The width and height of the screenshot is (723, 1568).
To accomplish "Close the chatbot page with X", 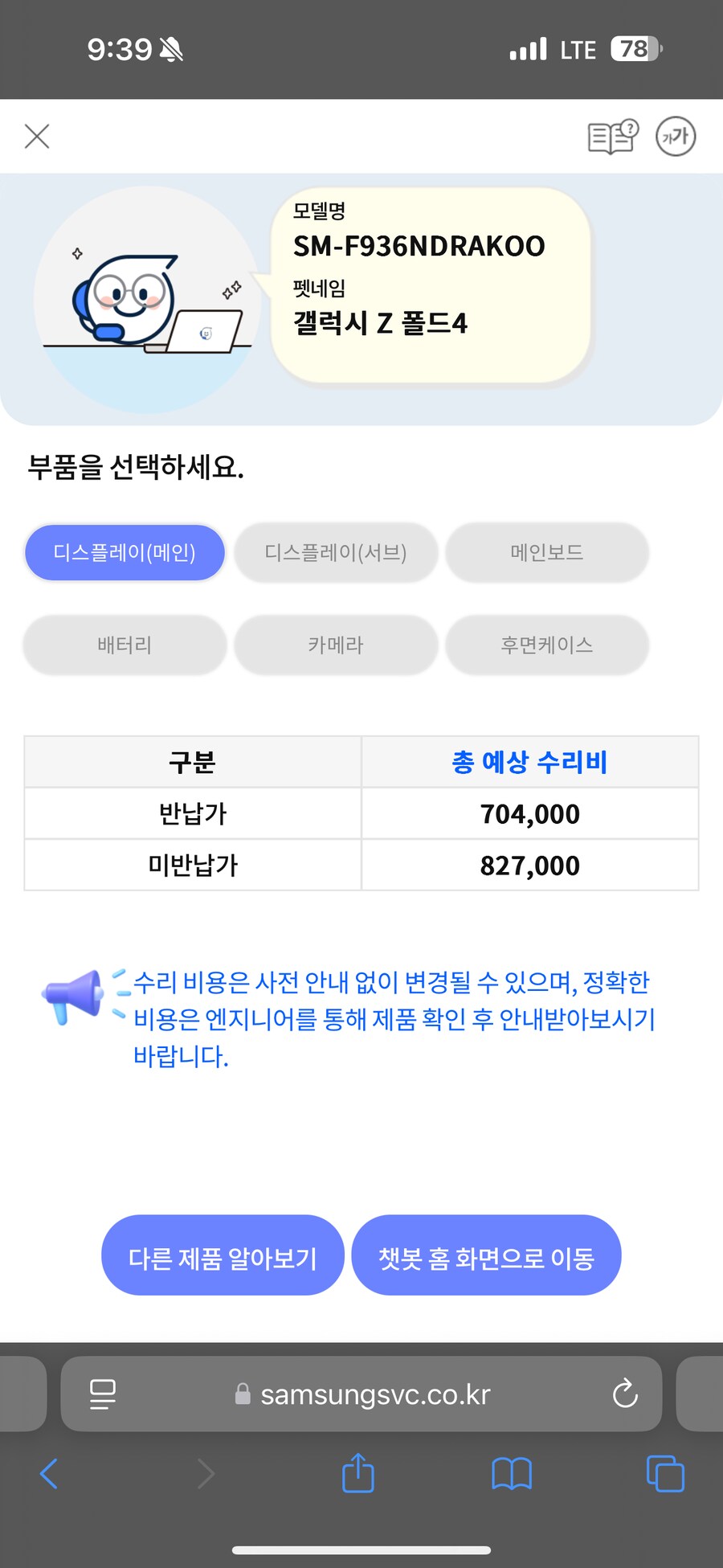I will [x=36, y=136].
